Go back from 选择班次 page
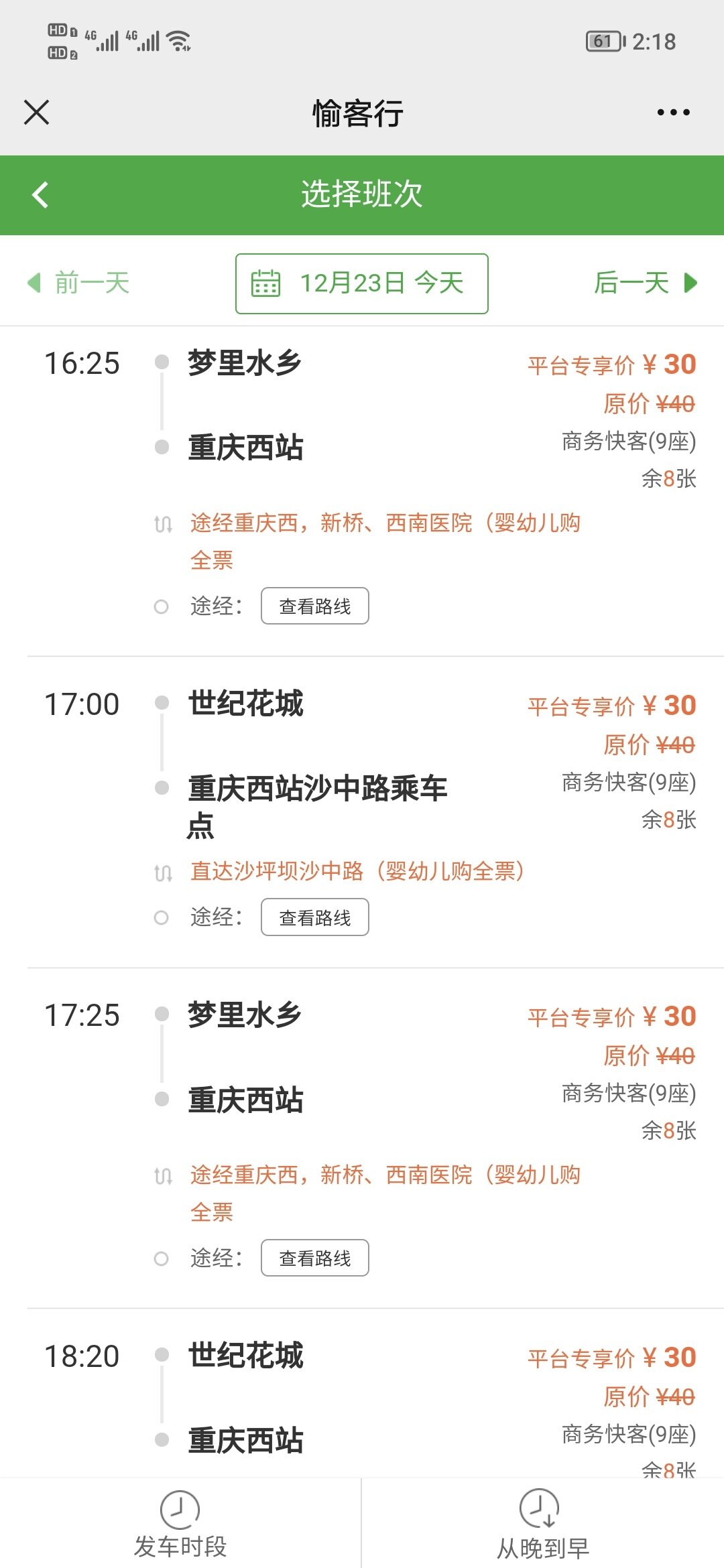 coord(40,195)
